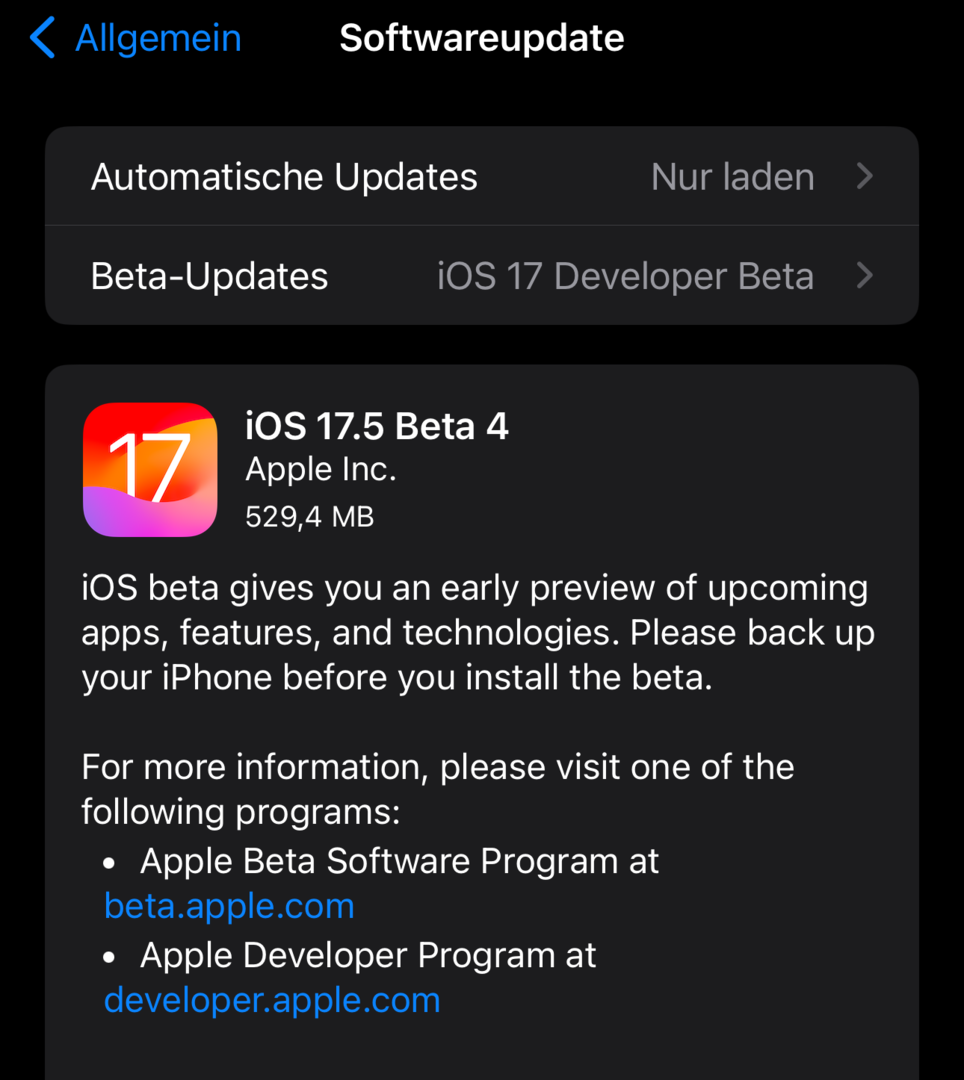Go back to Allgemein settings

click(137, 39)
